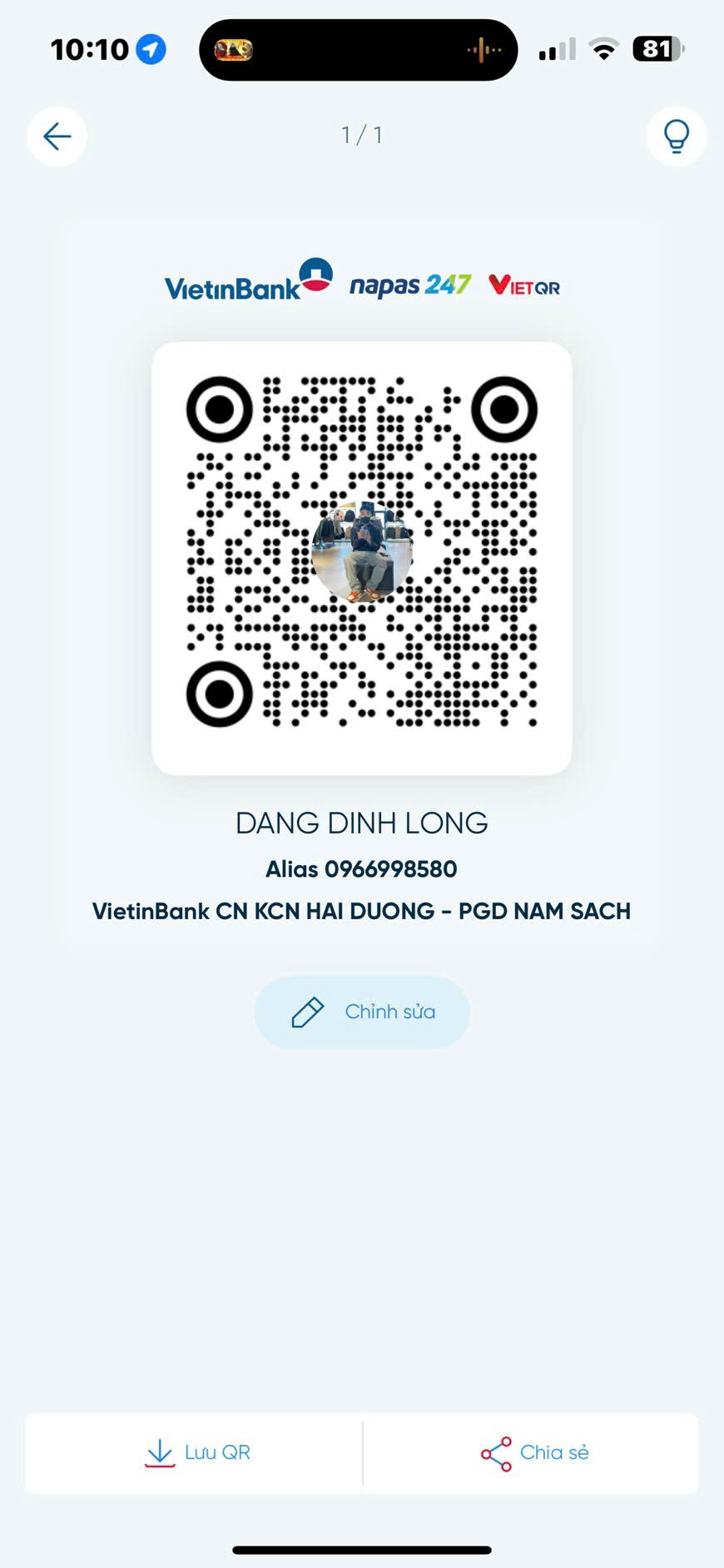Save the code with Lưu QR

click(195, 1452)
